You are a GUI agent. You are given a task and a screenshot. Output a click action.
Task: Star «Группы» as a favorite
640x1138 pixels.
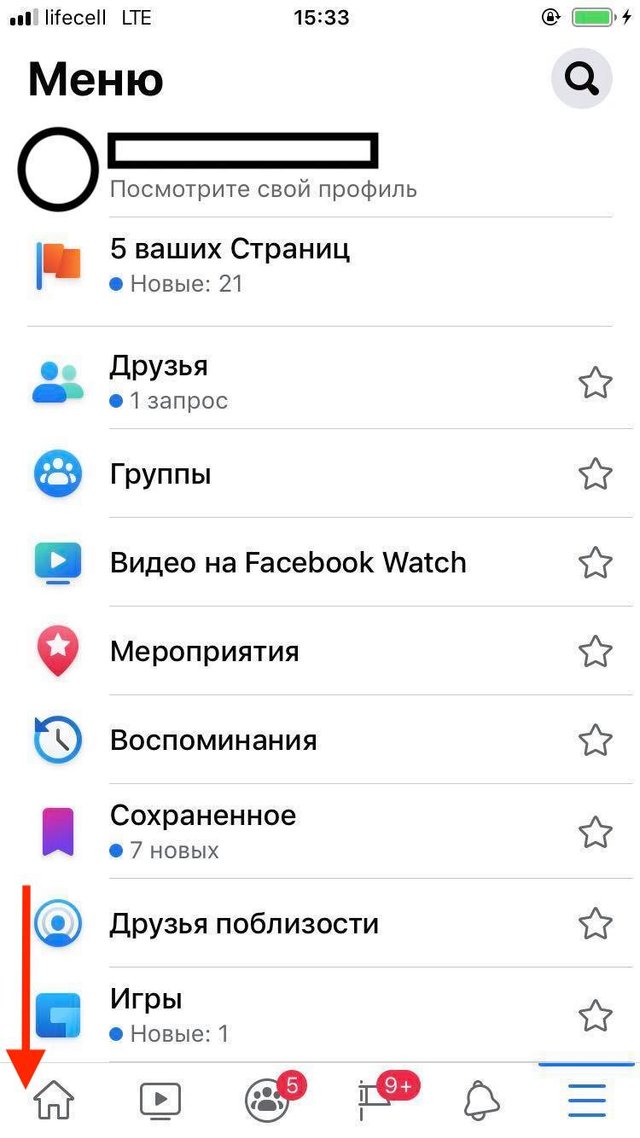596,474
